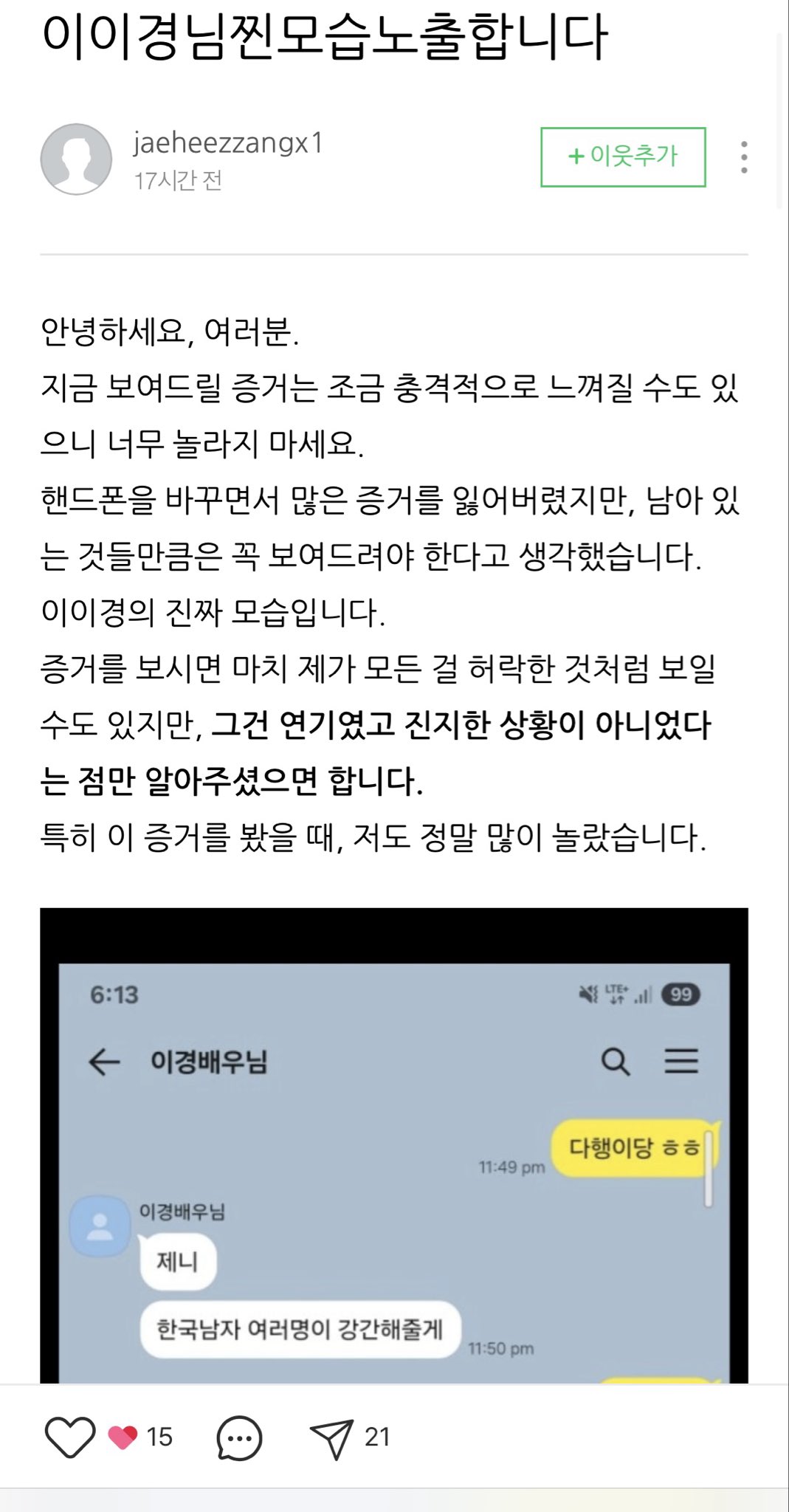Open the jaeheezzangx1 blog username
Image resolution: width=789 pixels, height=1512 pixels.
228,142
